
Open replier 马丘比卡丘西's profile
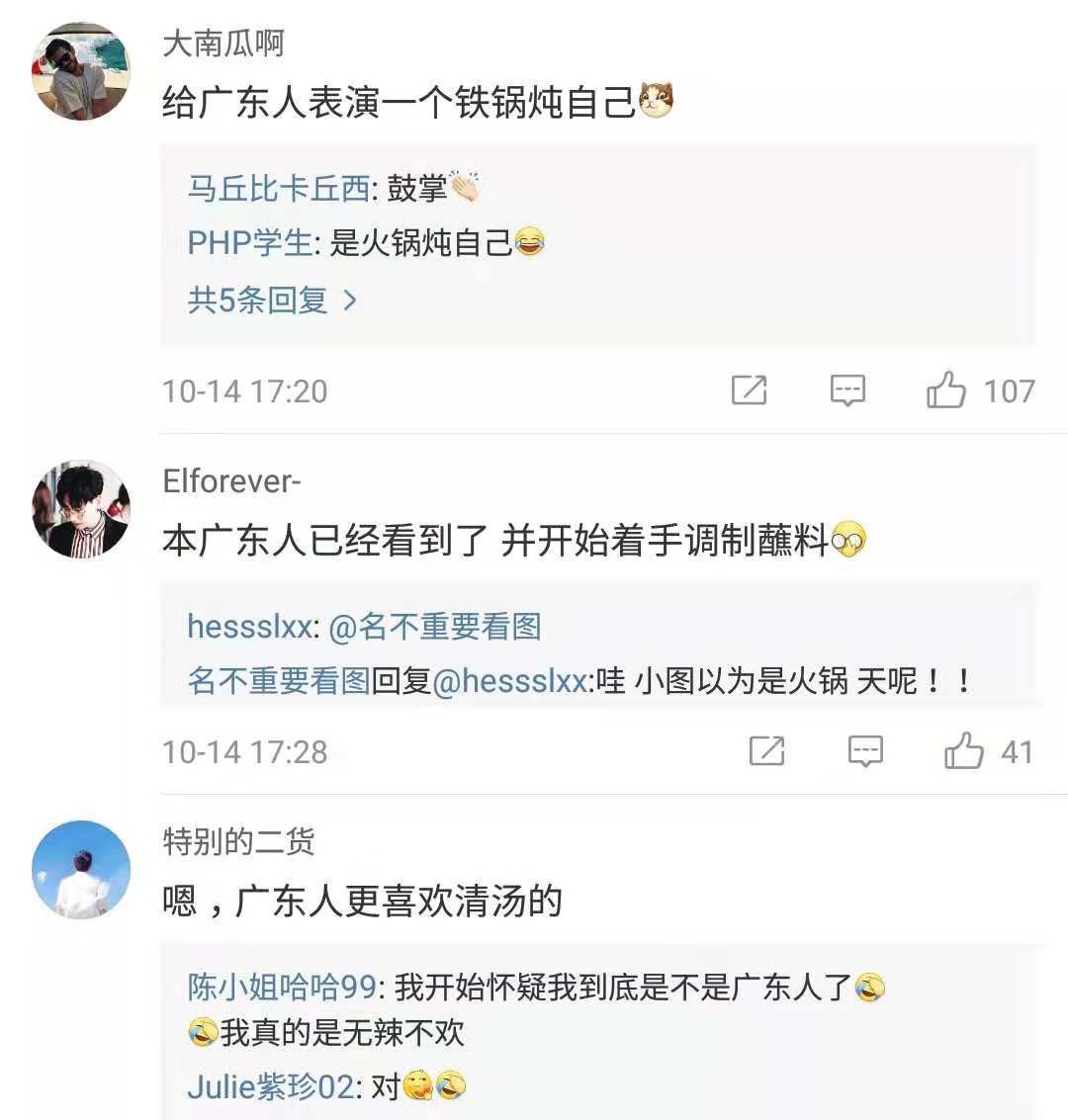(x=278, y=188)
